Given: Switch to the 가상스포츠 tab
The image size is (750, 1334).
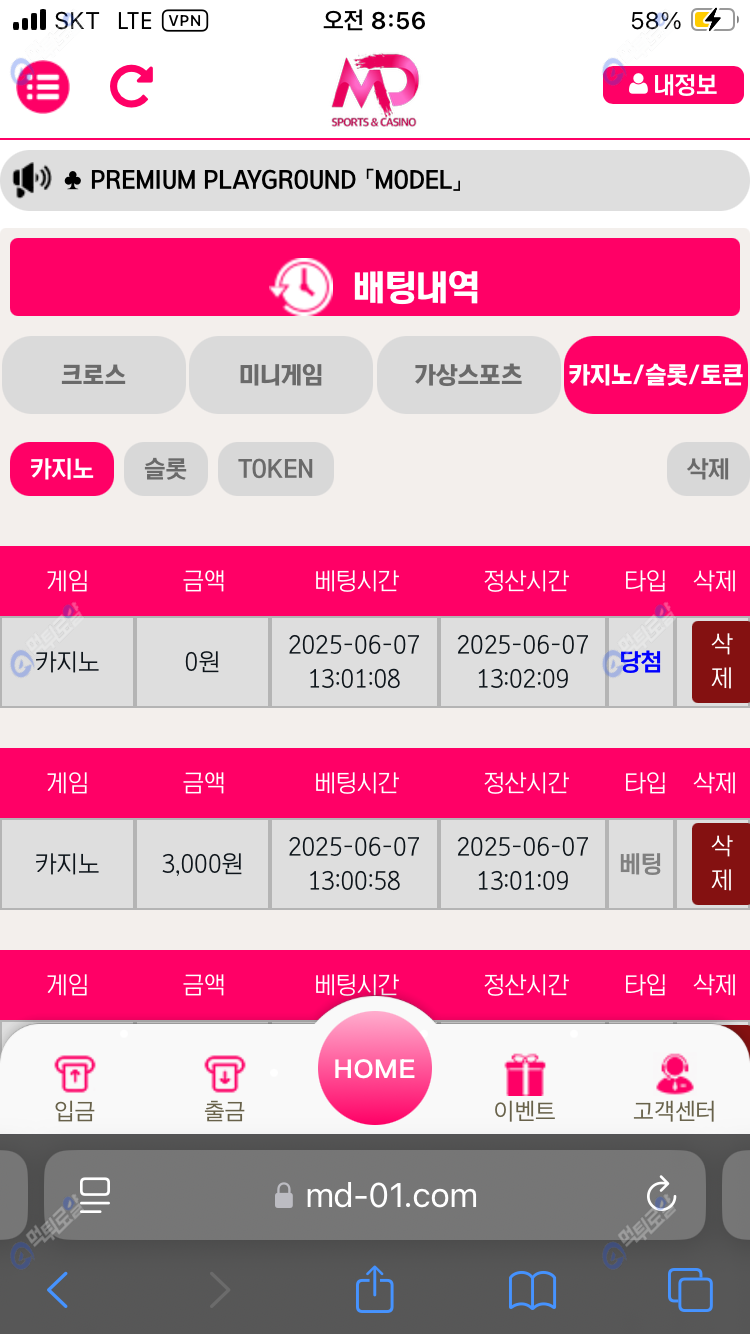Looking at the screenshot, I should click(468, 375).
